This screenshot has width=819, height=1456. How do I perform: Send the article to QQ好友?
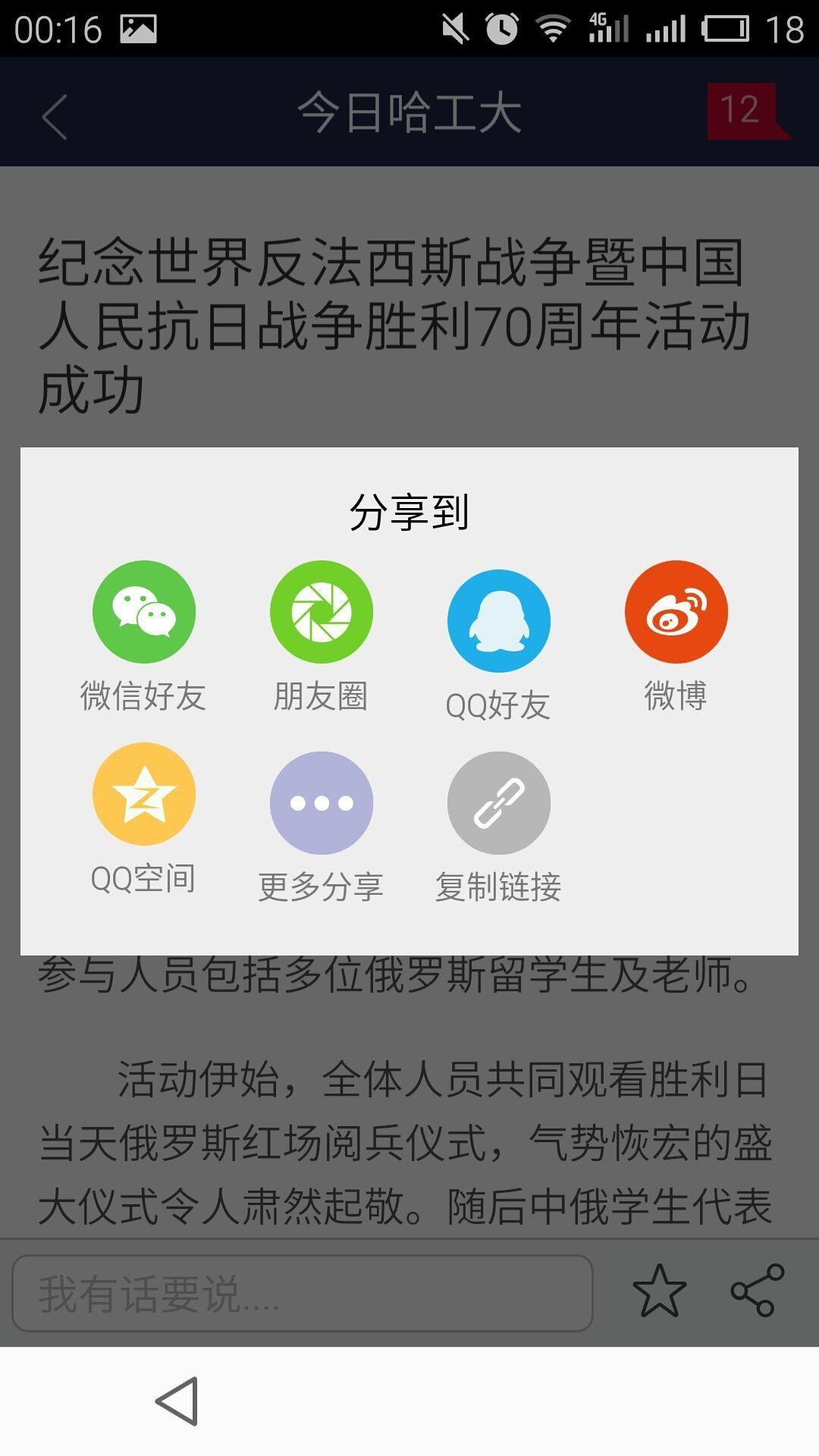pos(498,620)
